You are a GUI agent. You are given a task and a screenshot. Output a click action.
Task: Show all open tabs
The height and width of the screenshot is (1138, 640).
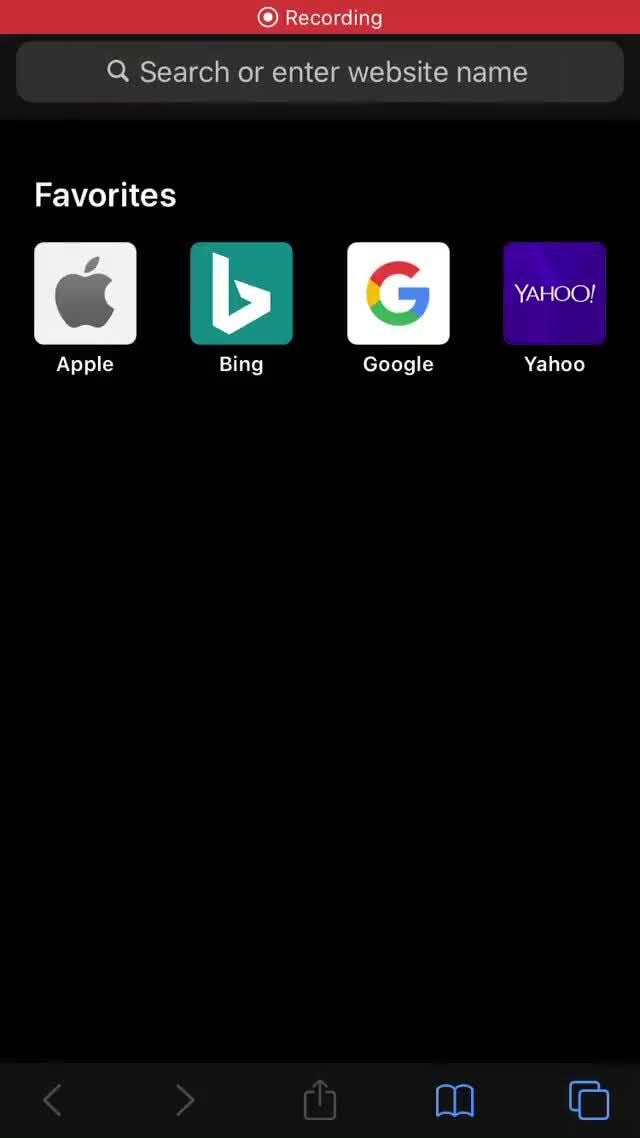(x=588, y=1100)
